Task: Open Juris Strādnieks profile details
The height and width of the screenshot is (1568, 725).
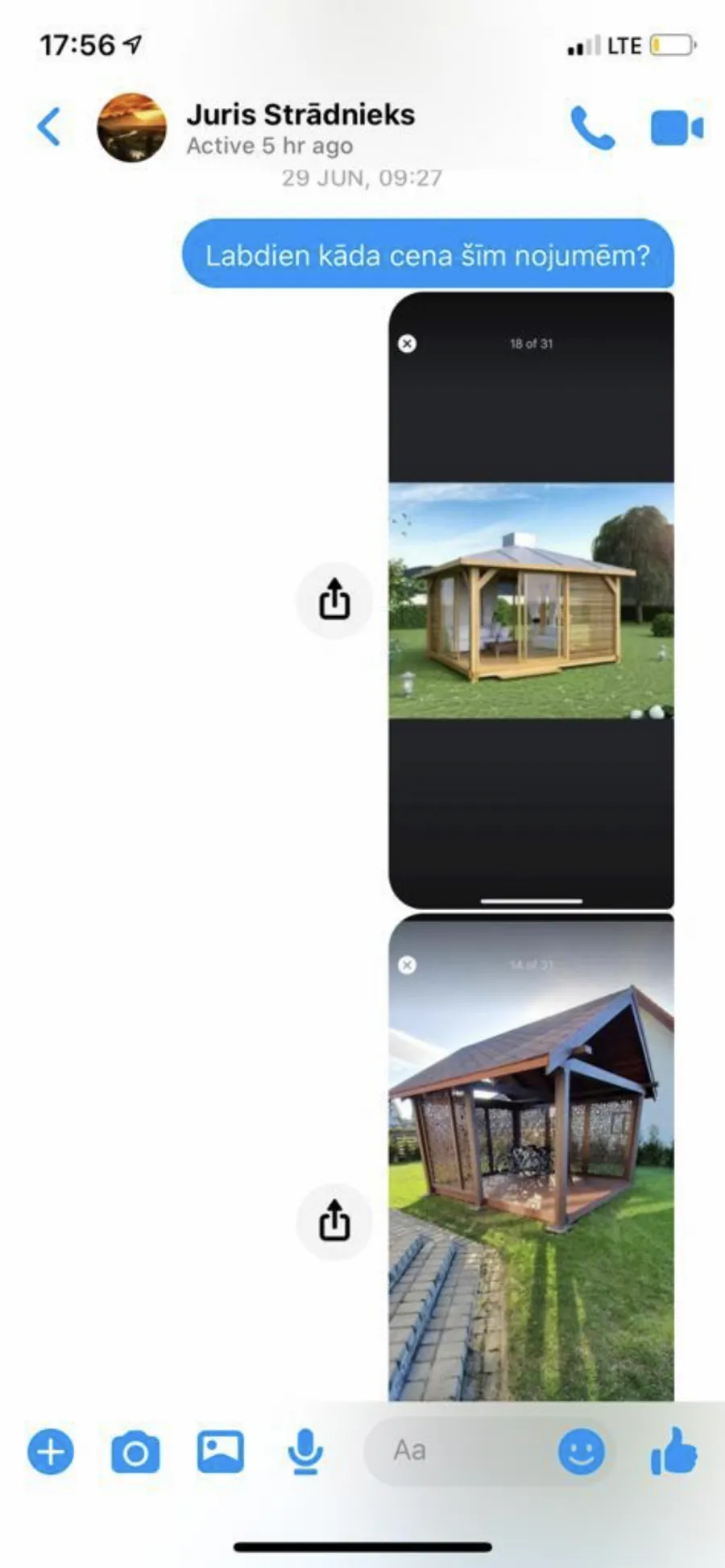Action: pyautogui.click(x=300, y=128)
